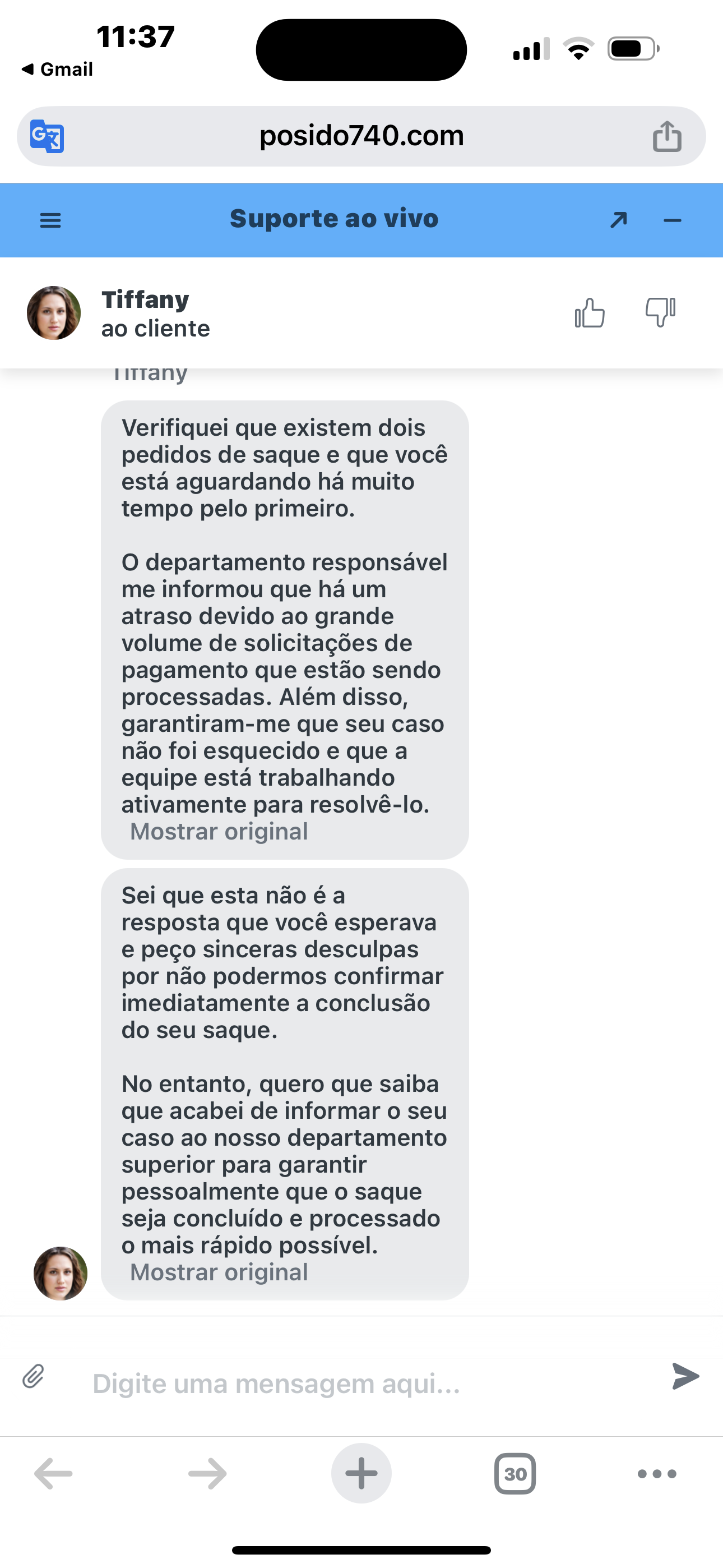
Task: Open more options with the ellipsis icon
Action: tap(655, 1474)
